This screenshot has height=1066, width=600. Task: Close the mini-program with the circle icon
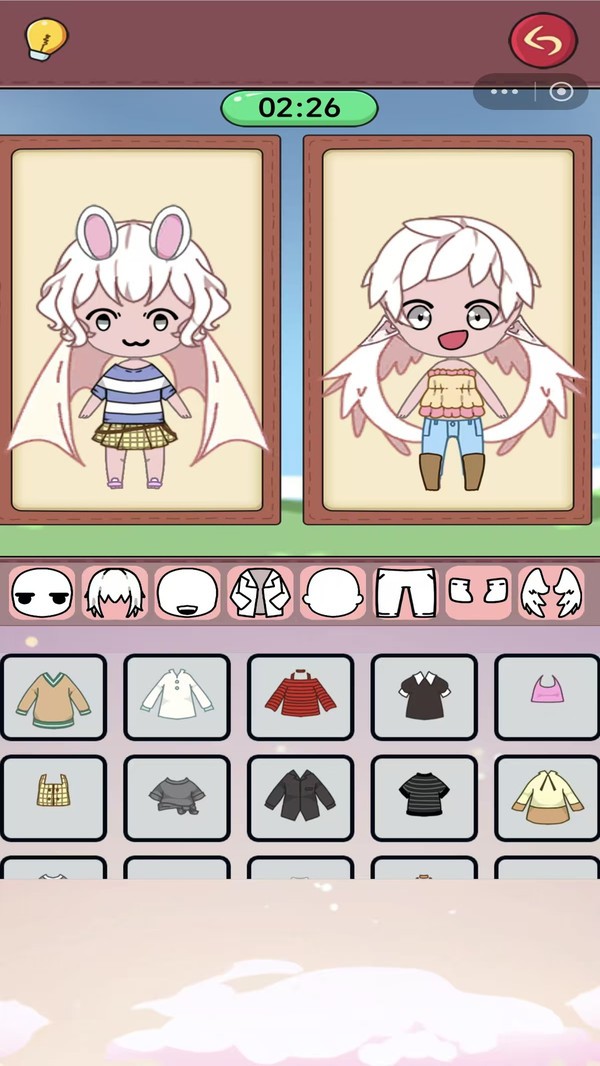point(561,92)
